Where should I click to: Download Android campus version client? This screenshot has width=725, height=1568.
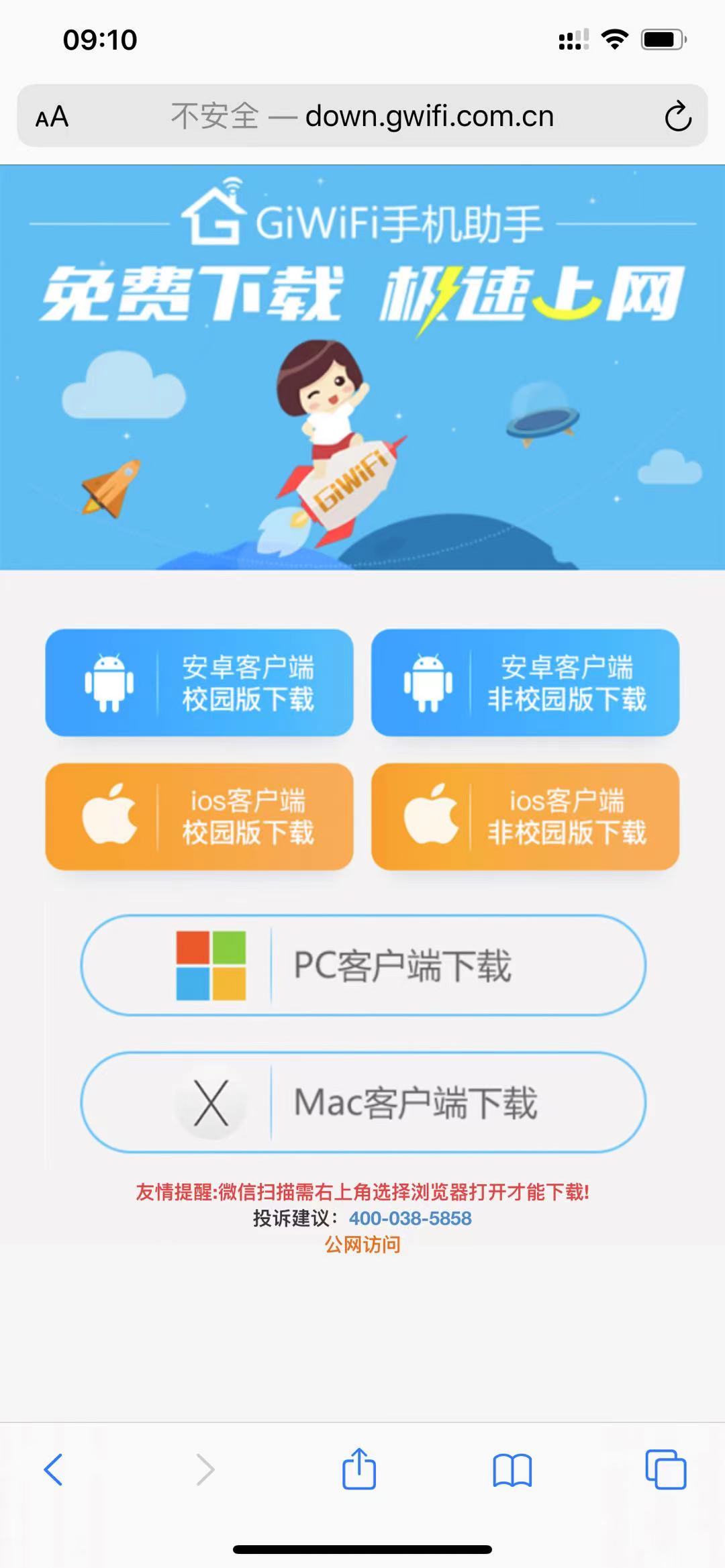(199, 682)
